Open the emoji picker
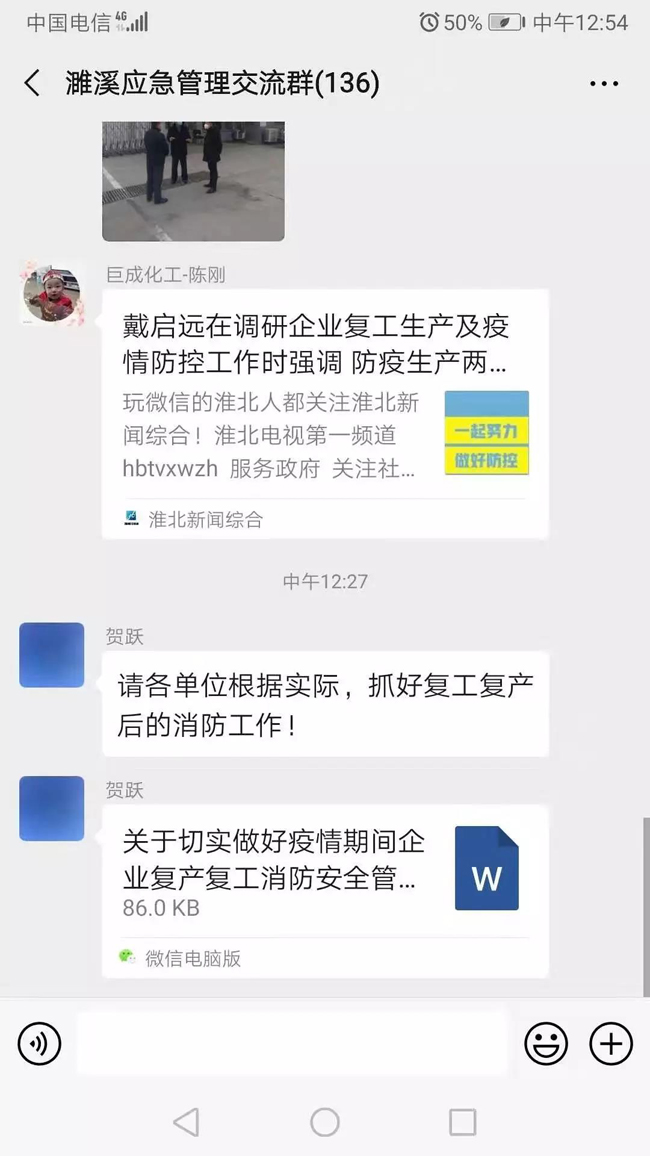 pos(546,1043)
